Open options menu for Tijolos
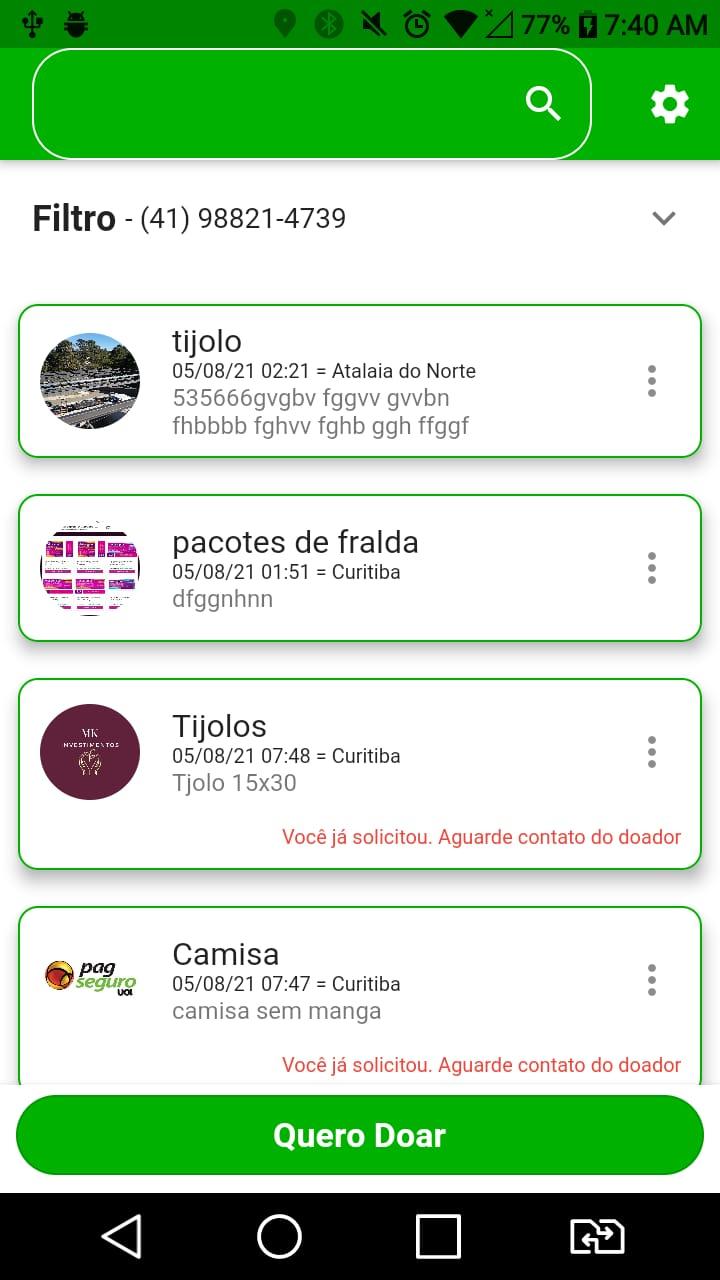The height and width of the screenshot is (1280, 720). (x=652, y=752)
